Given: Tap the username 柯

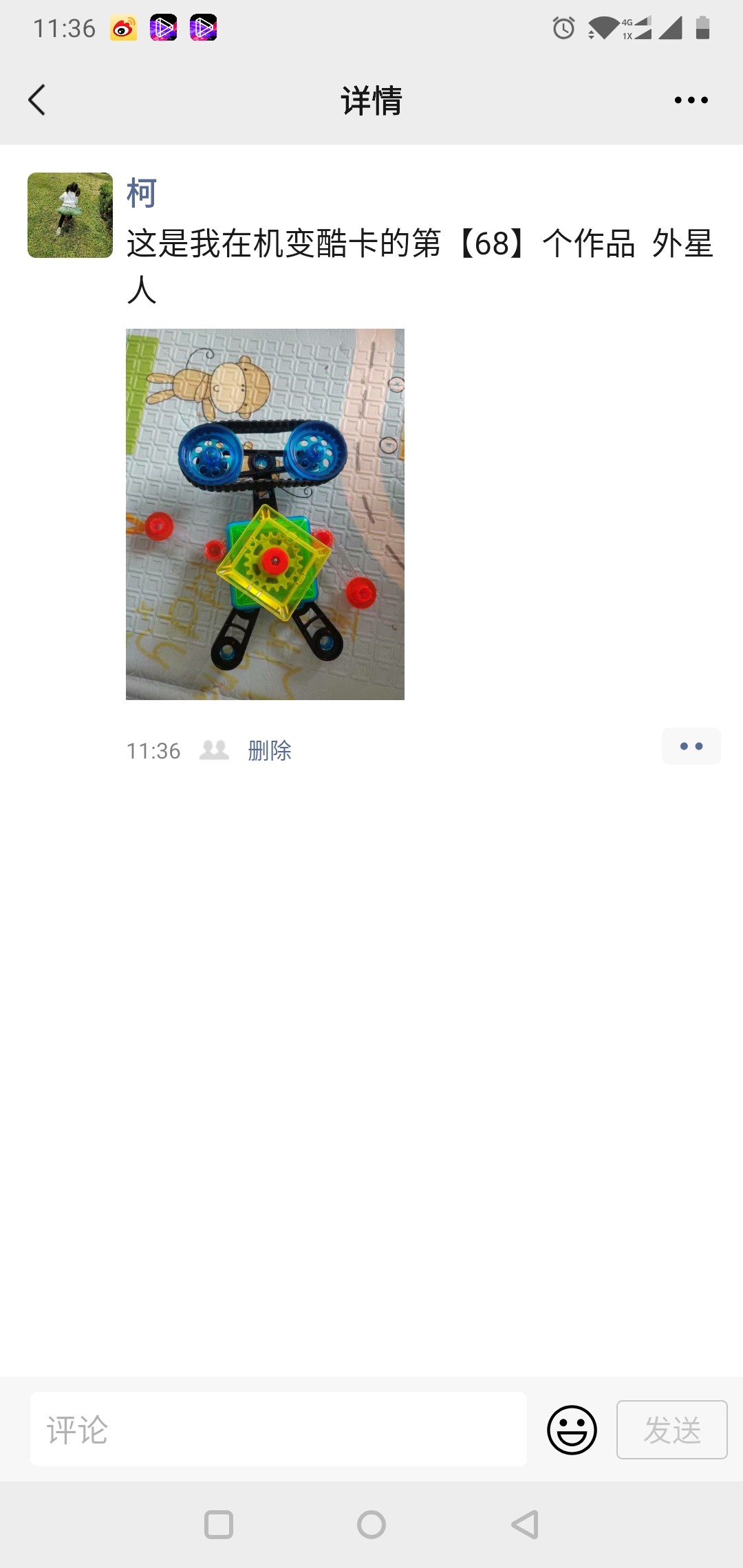Looking at the screenshot, I should pyautogui.click(x=142, y=193).
